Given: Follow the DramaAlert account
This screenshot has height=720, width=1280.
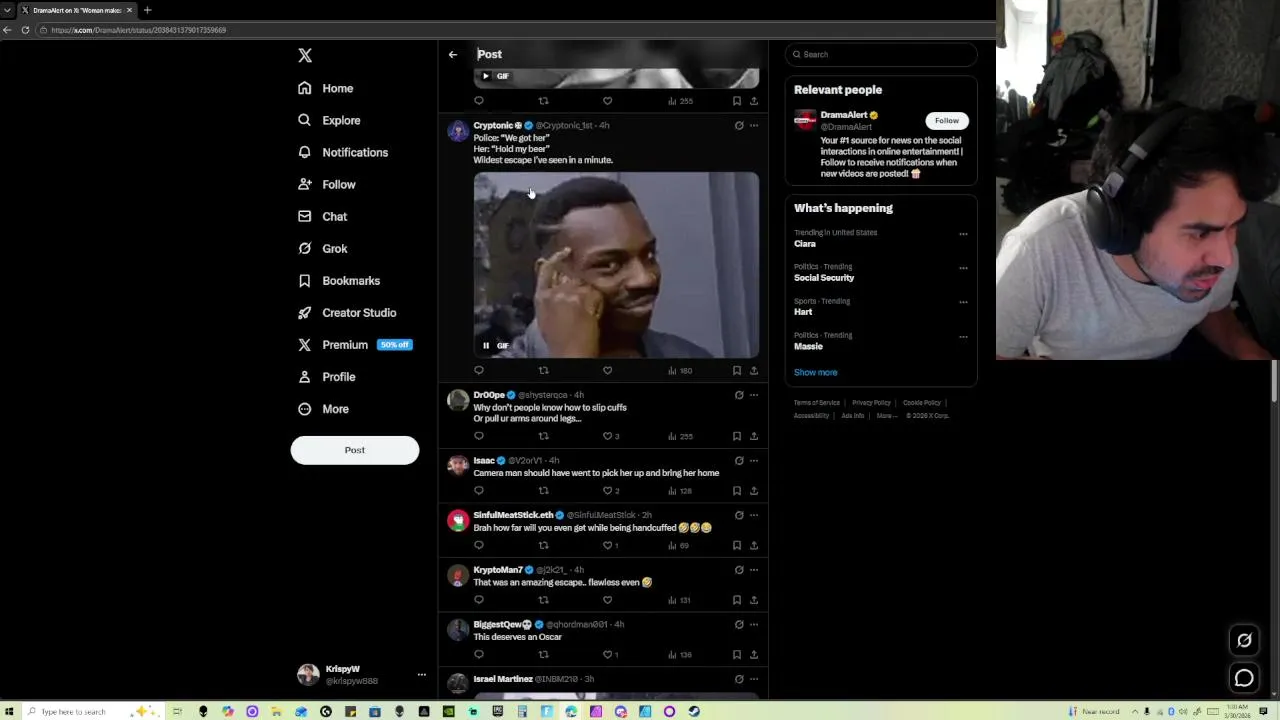Looking at the screenshot, I should [x=946, y=121].
